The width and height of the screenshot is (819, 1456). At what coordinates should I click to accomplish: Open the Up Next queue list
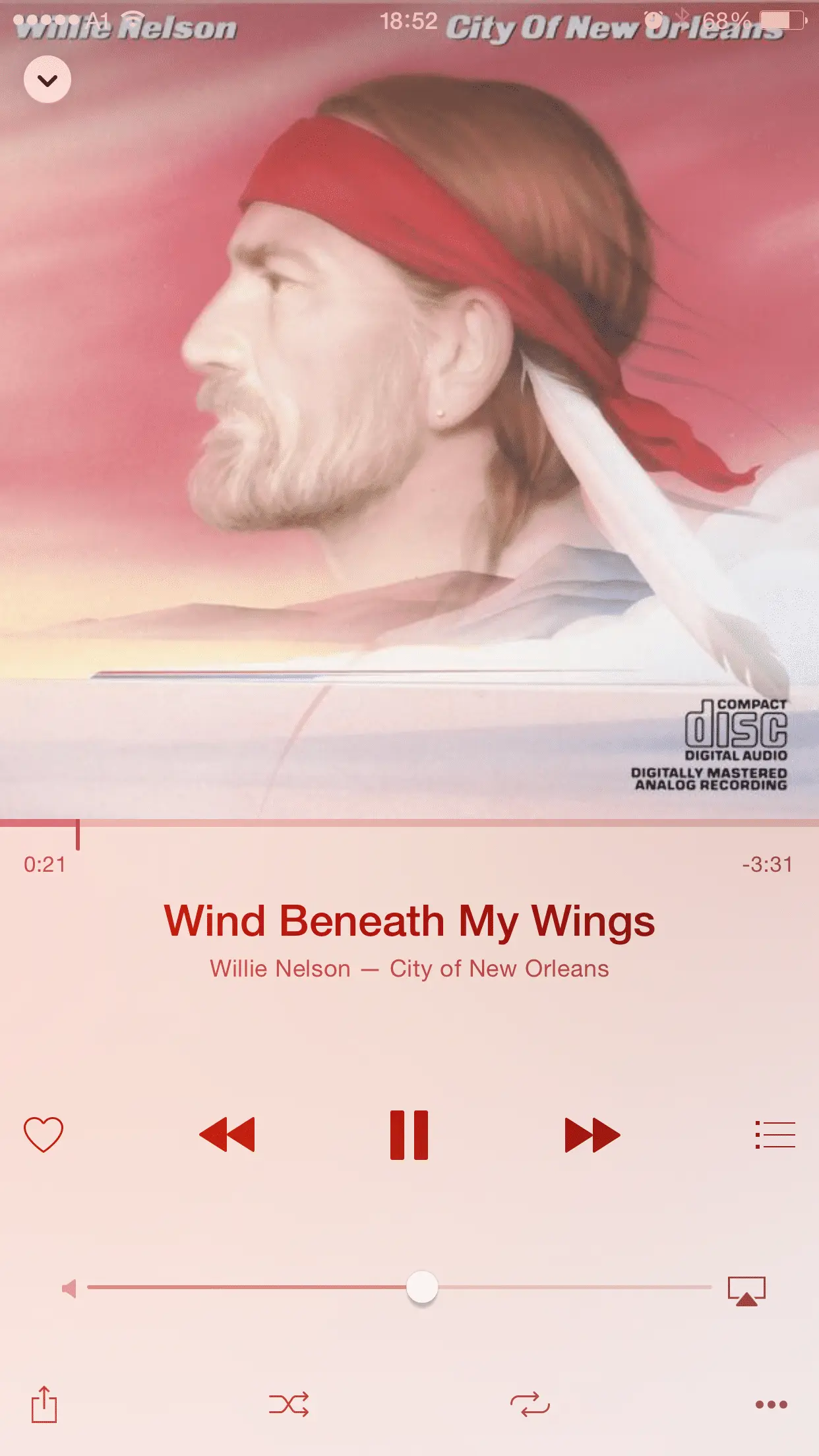pos(775,1134)
